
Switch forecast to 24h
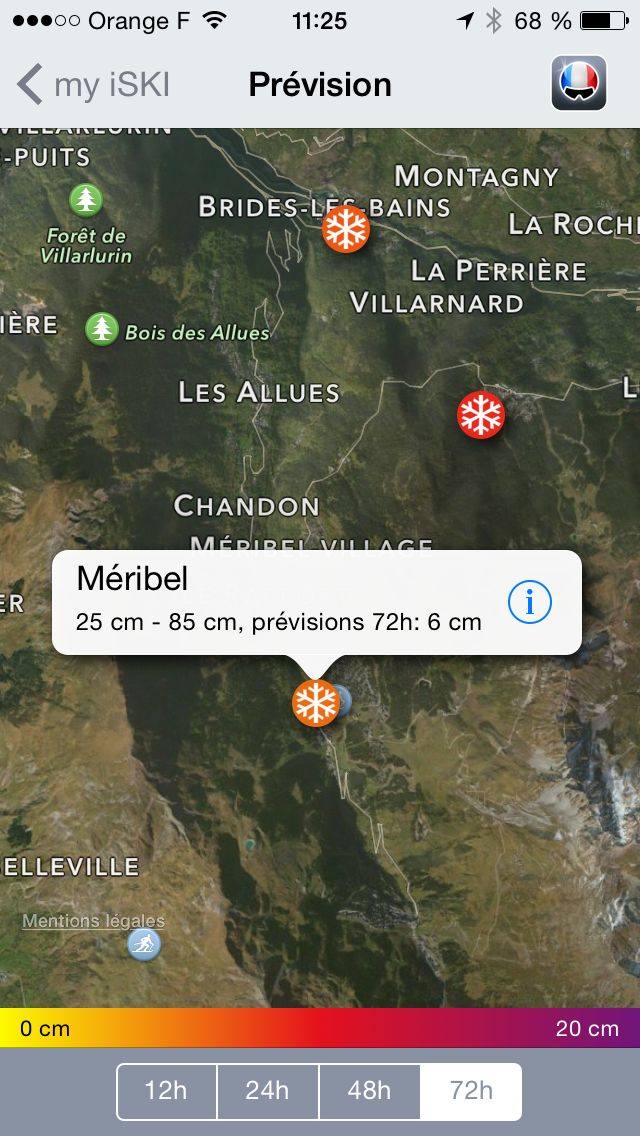(x=267, y=1091)
